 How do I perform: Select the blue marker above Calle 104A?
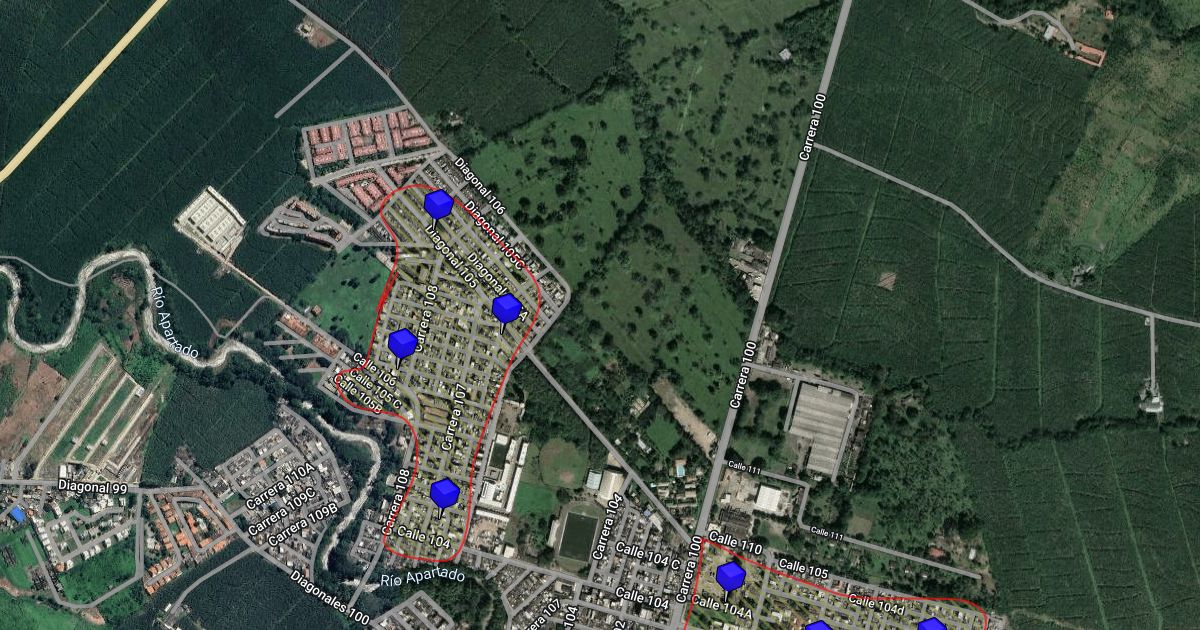tap(731, 577)
